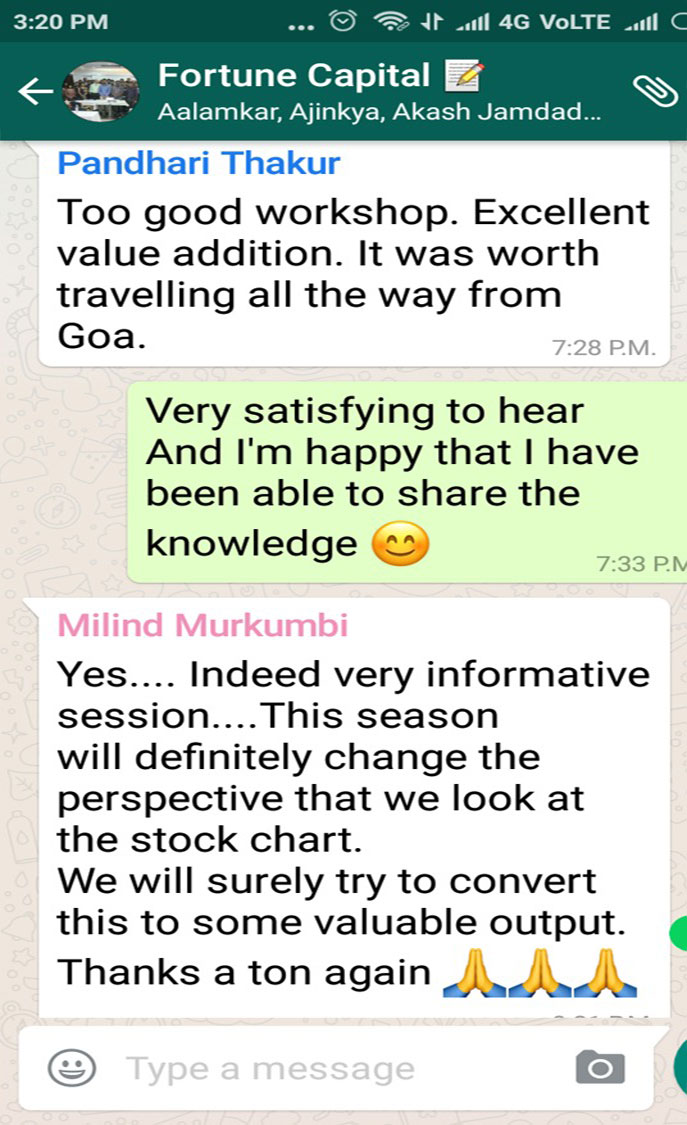The image size is (687, 1125).
Task: Open the emoji picker
Action: (72, 1068)
